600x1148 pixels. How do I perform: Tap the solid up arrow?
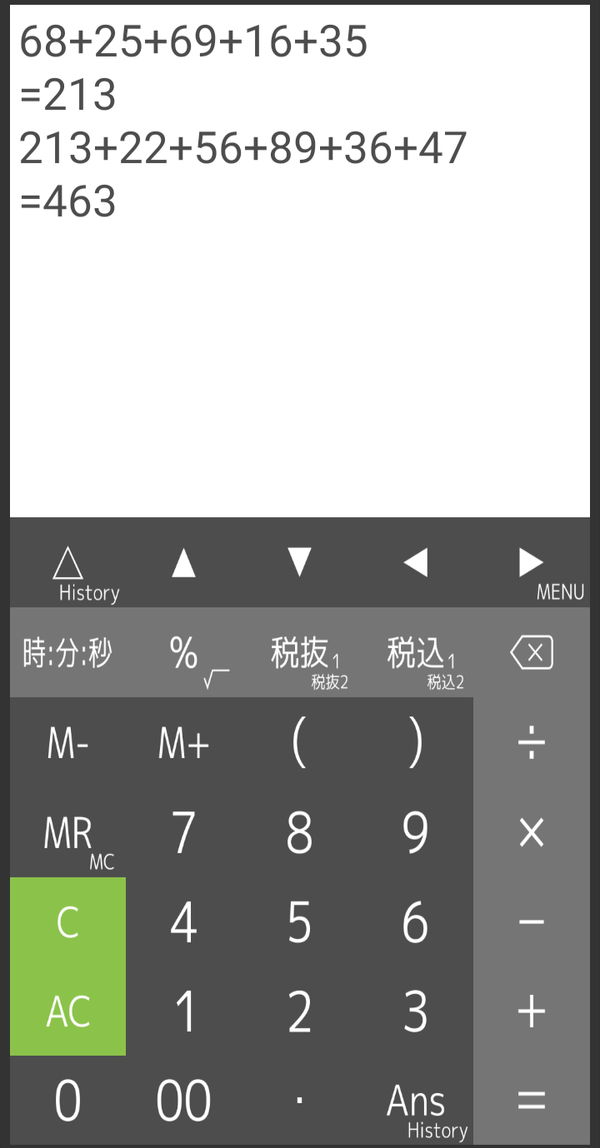(x=184, y=564)
